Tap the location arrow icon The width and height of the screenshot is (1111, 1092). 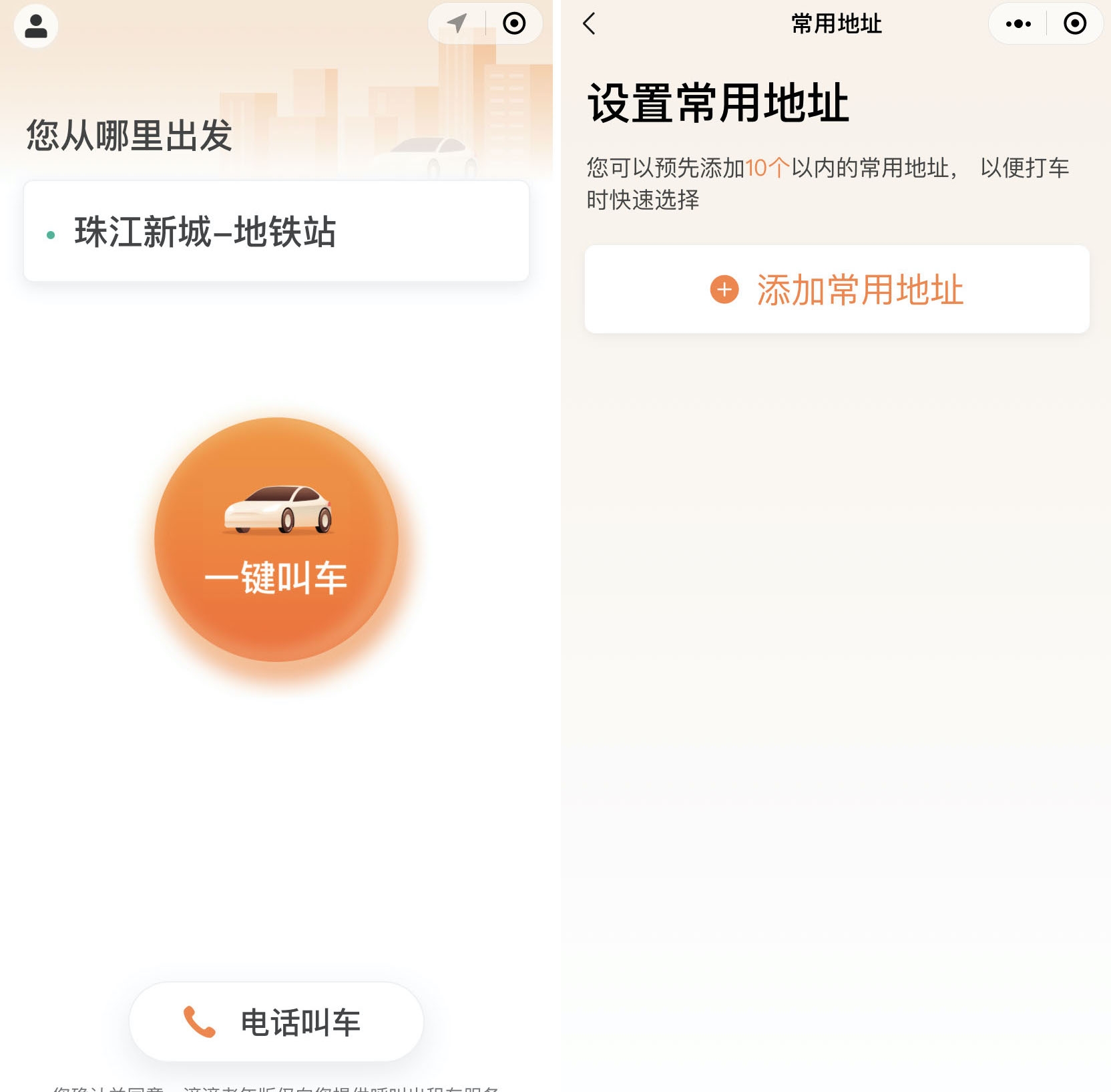[457, 23]
